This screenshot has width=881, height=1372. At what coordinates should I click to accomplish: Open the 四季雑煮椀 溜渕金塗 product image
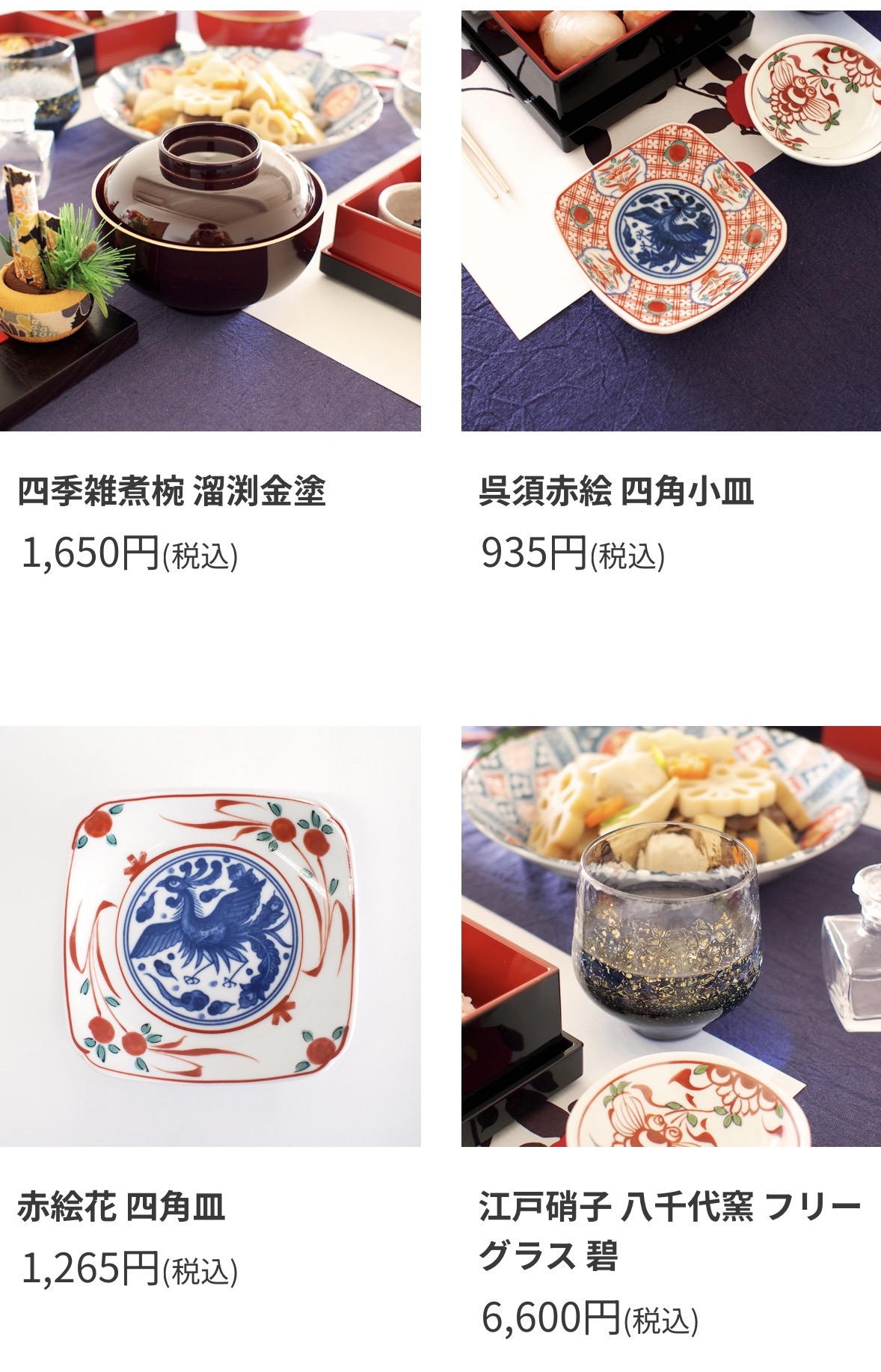point(210,221)
